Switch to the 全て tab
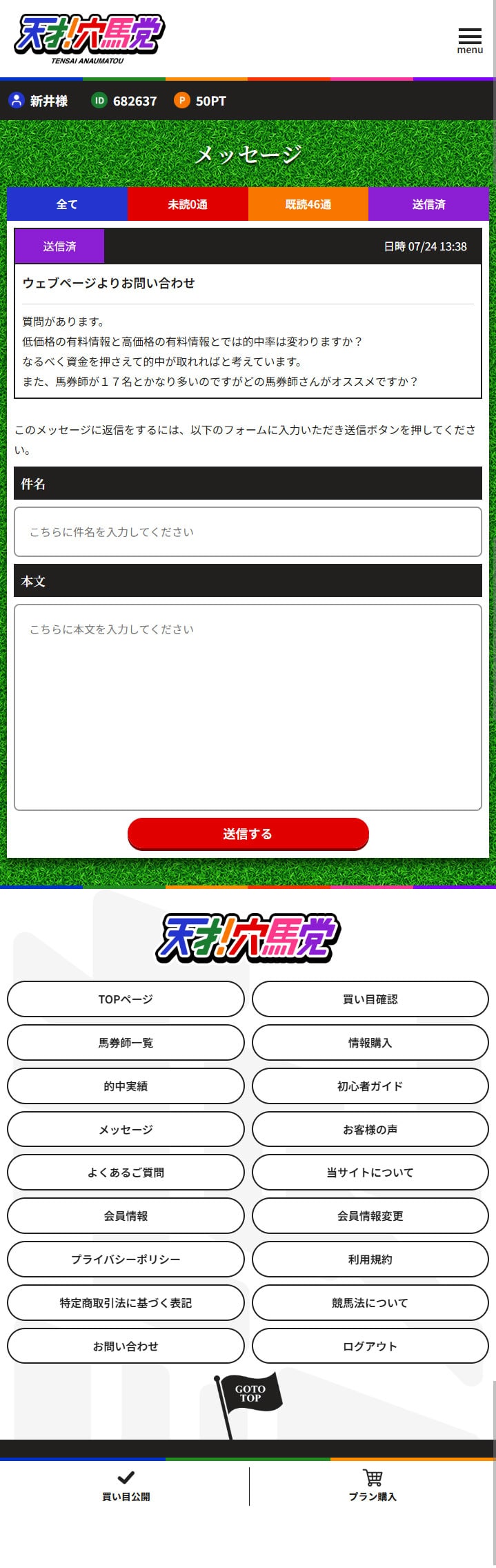 click(x=67, y=204)
